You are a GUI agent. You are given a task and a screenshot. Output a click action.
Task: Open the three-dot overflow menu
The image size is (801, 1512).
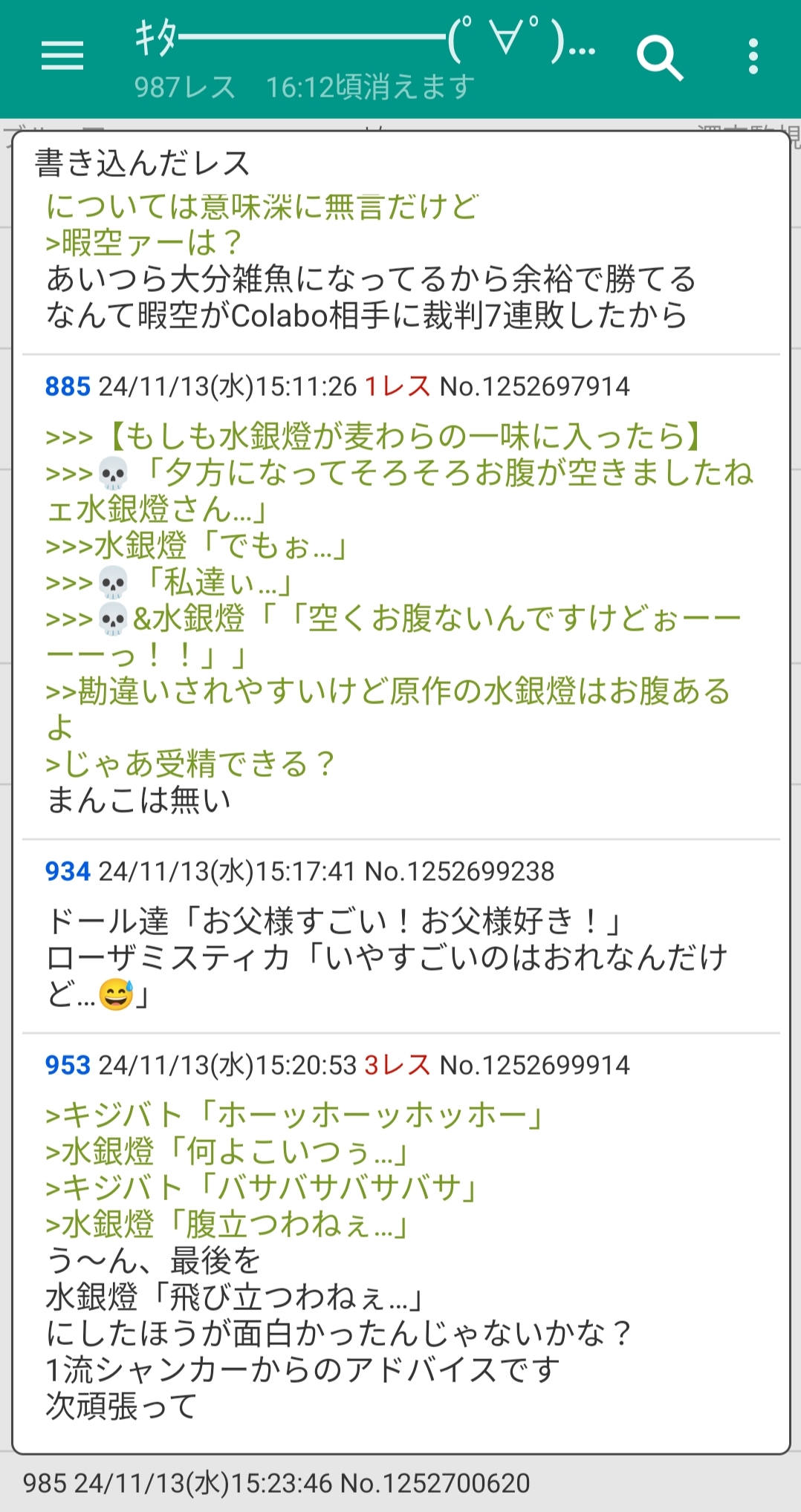tap(753, 57)
